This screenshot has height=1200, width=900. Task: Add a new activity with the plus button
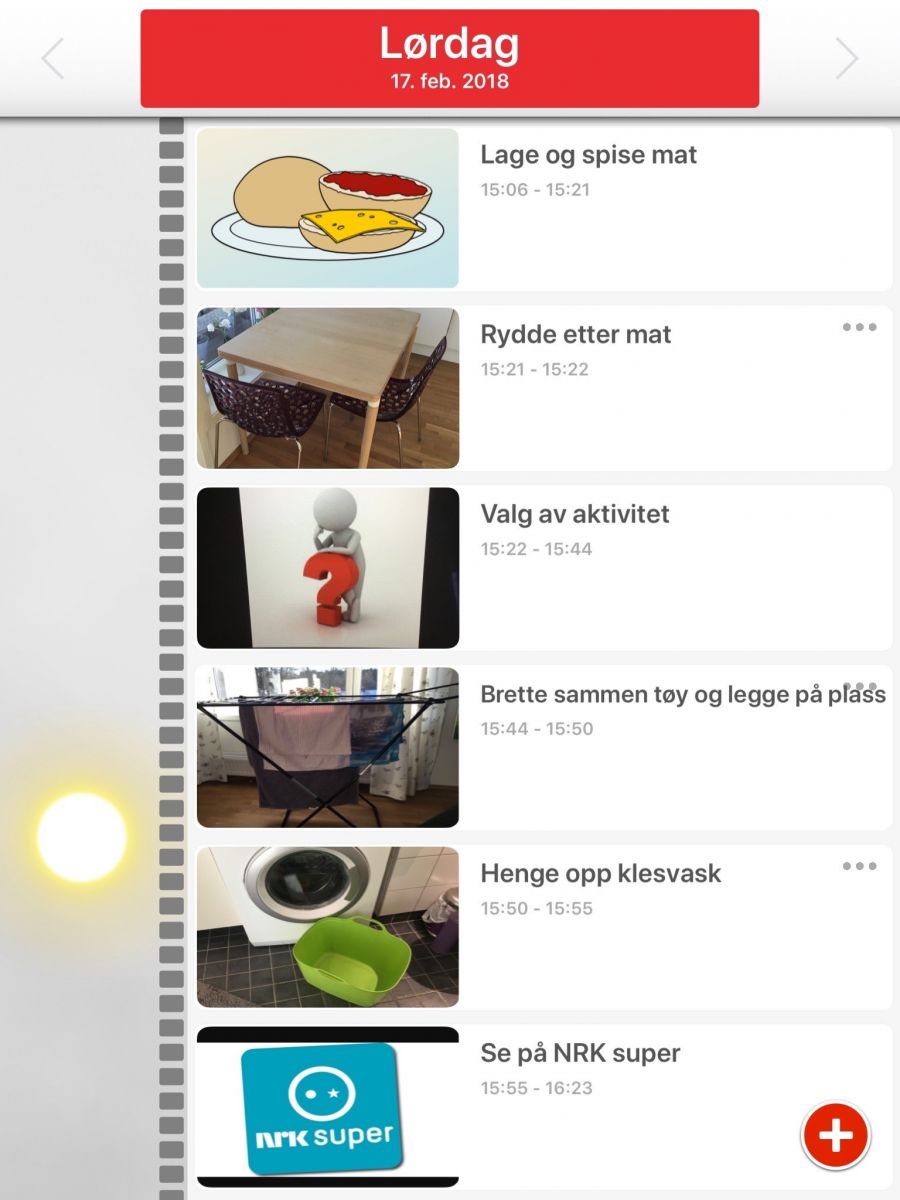pos(836,1135)
